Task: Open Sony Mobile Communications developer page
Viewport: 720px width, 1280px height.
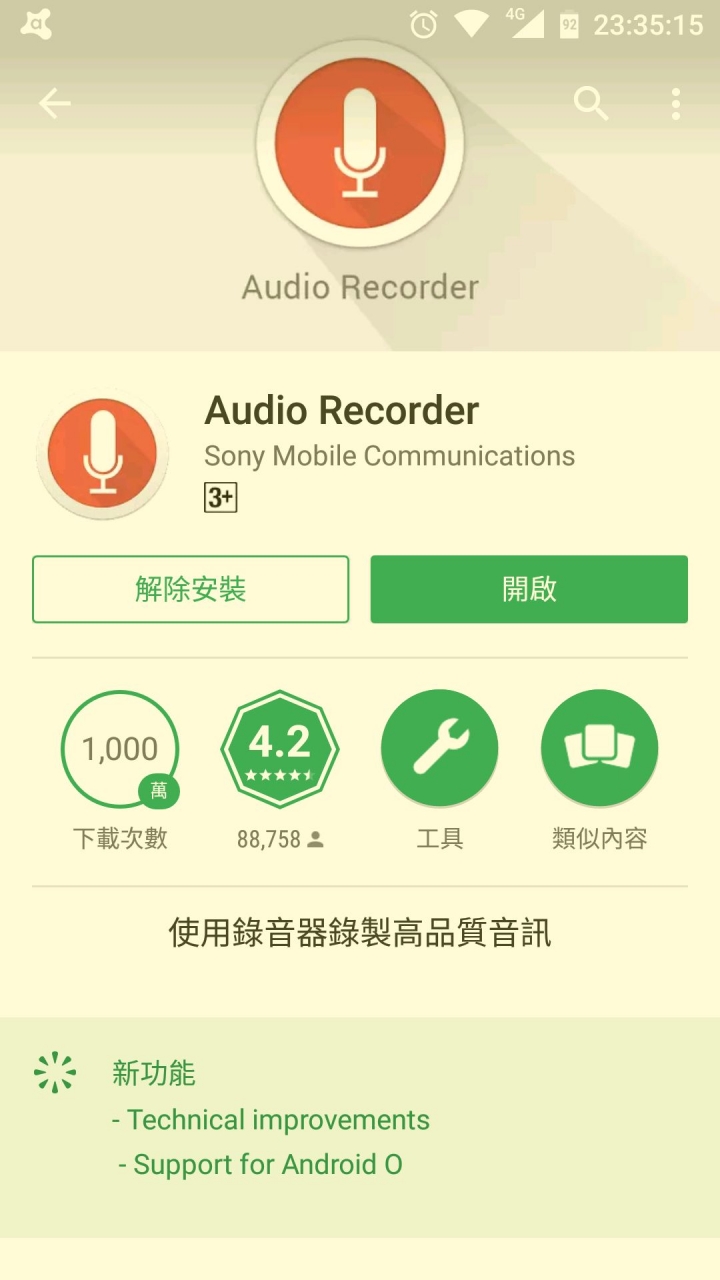Action: [x=389, y=456]
